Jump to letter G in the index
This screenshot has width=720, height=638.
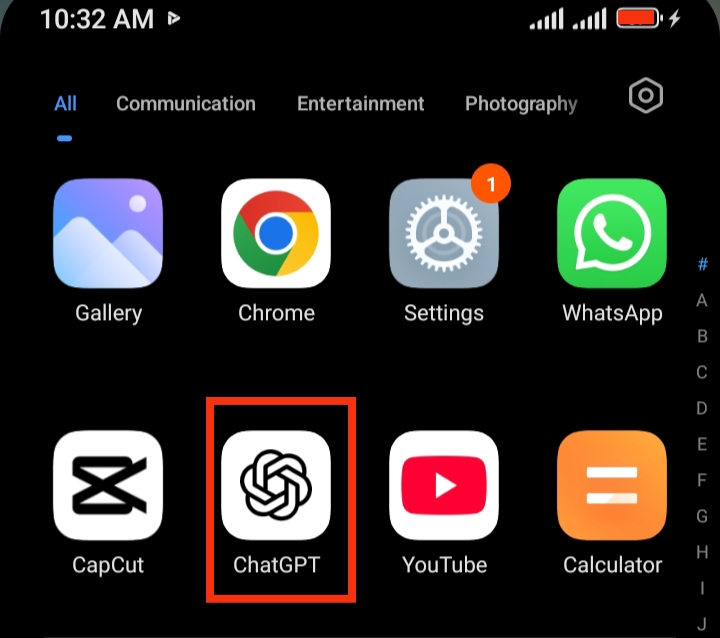[702, 516]
